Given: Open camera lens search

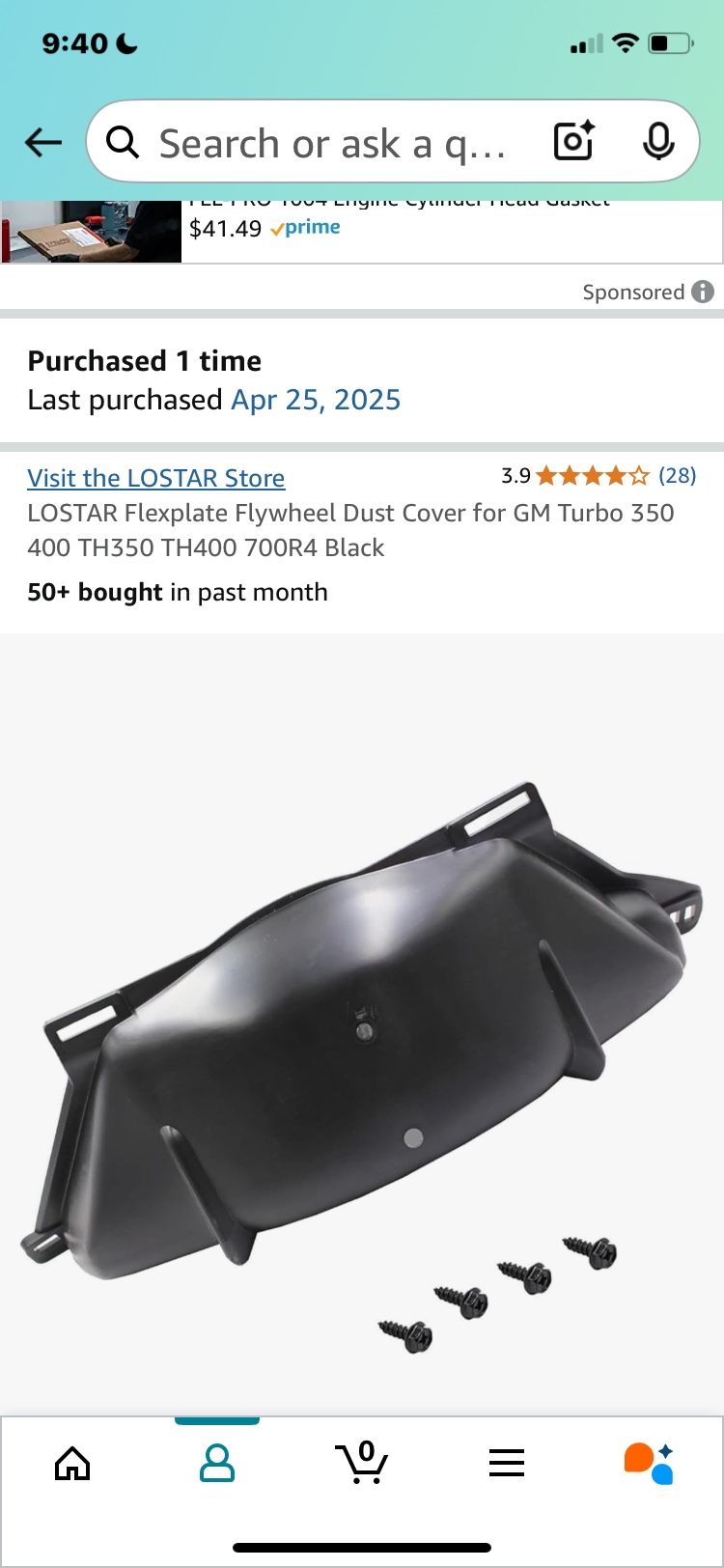Looking at the screenshot, I should point(573,142).
